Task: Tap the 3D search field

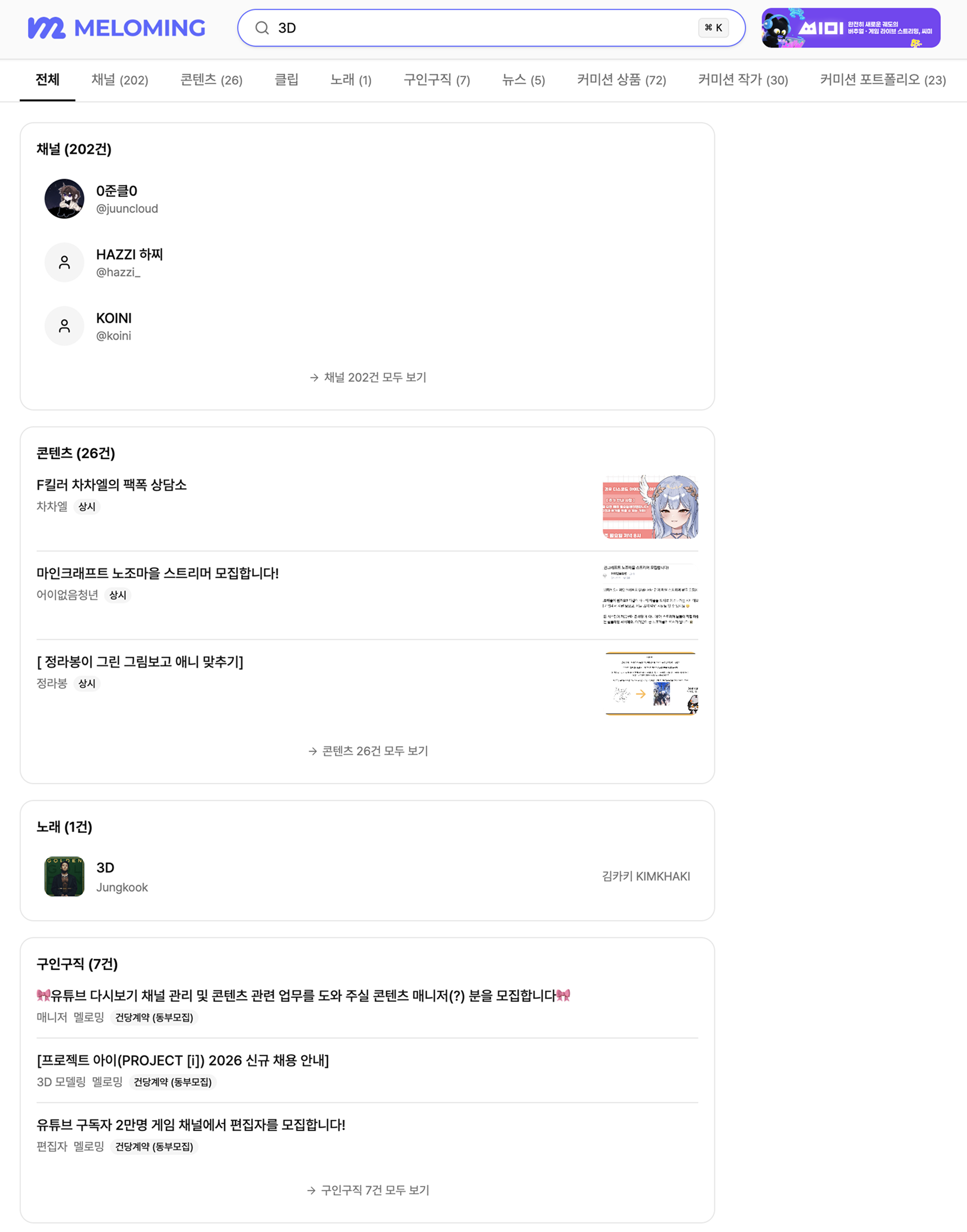Action: coord(490,28)
